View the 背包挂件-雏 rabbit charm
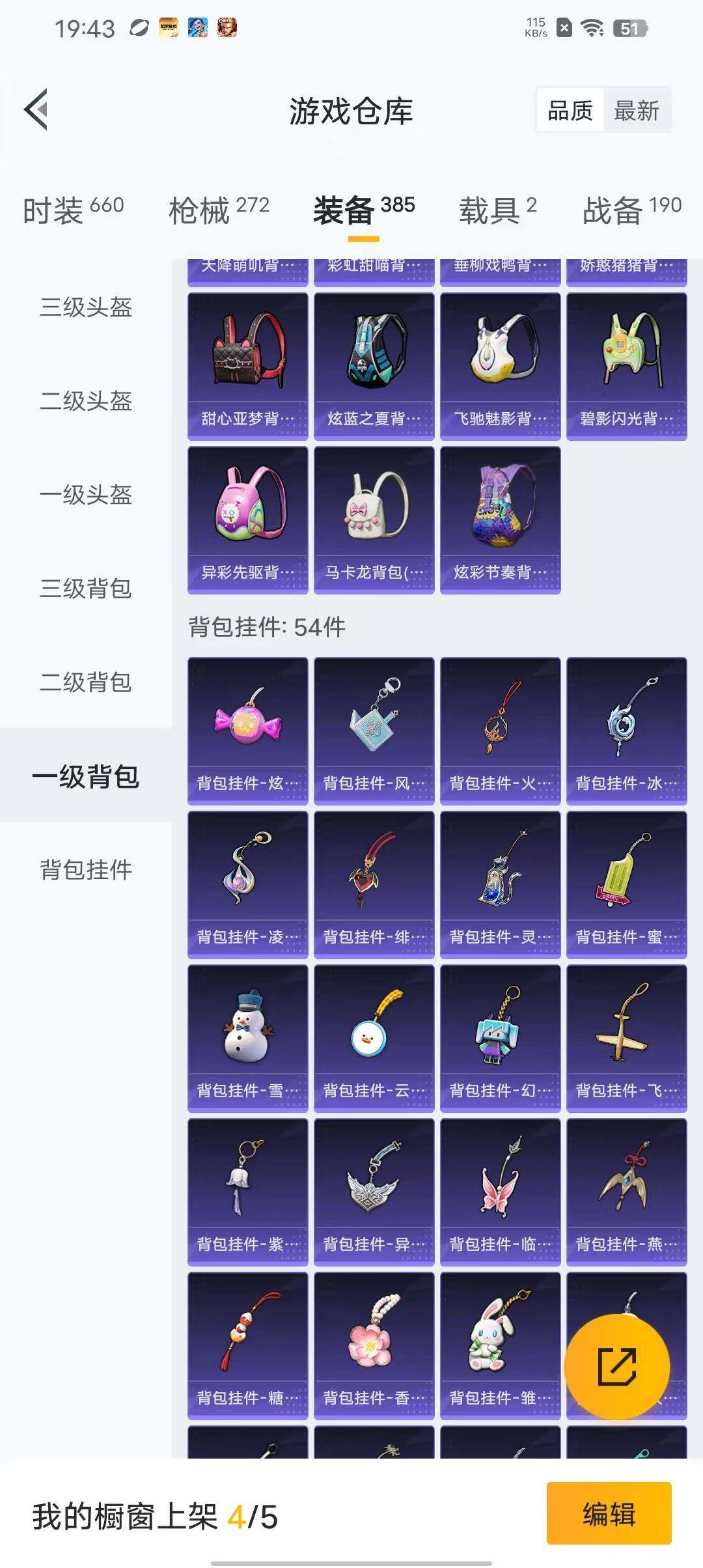Image resolution: width=703 pixels, height=1568 pixels. tap(500, 1345)
